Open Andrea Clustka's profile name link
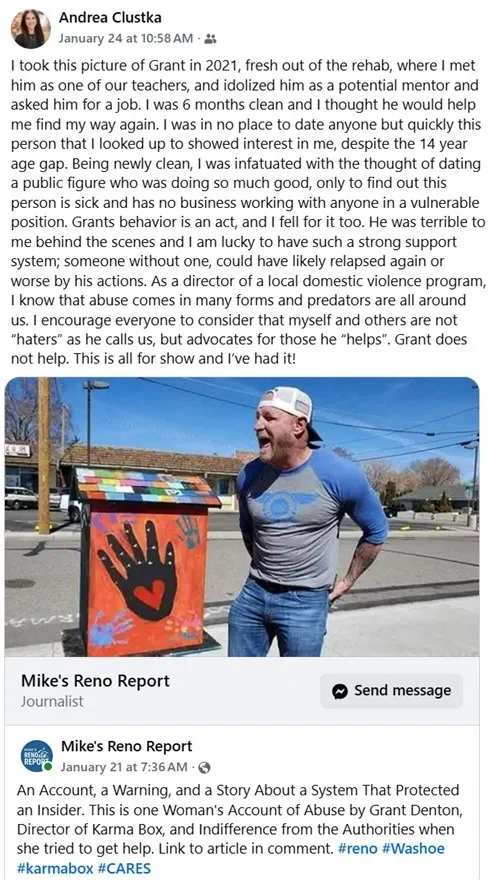504x884 pixels. 110,18
